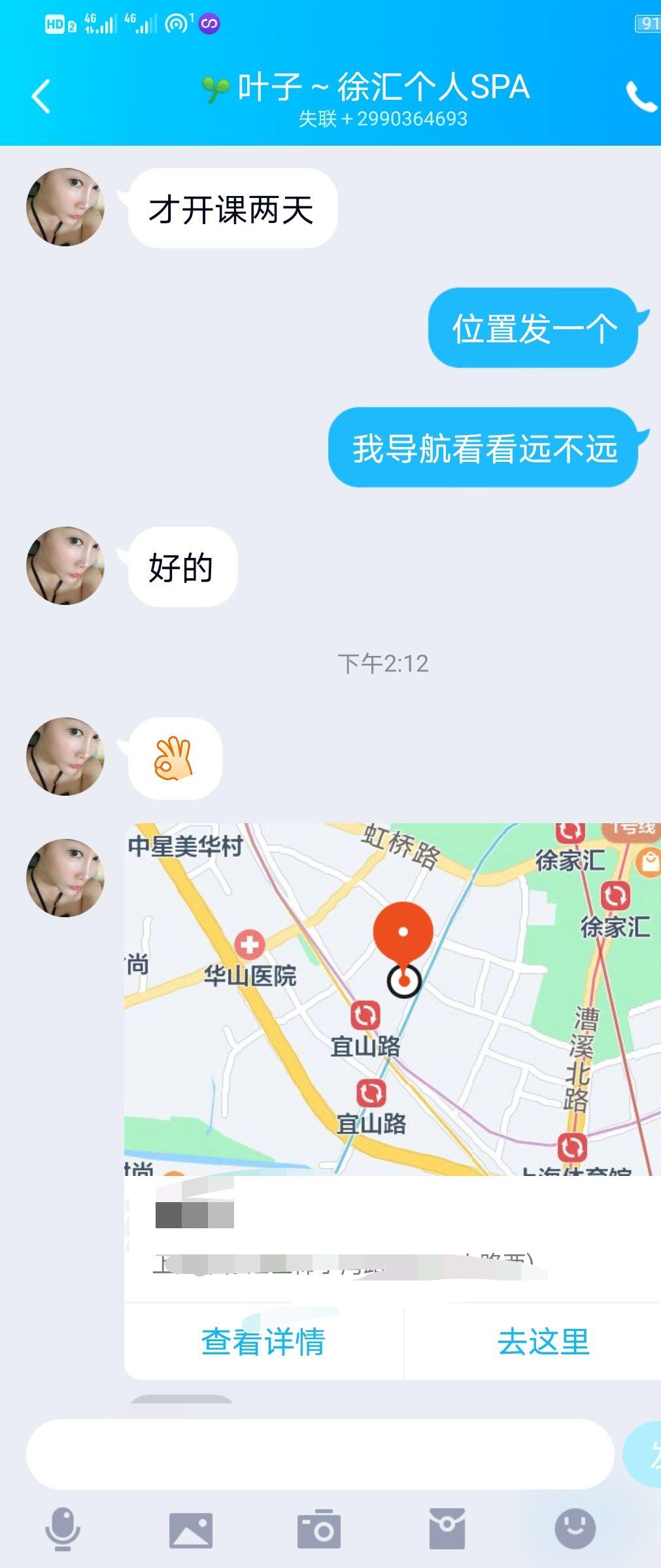This screenshot has height=1568, width=661.
Task: Open the emoji panel
Action: tap(575, 1529)
